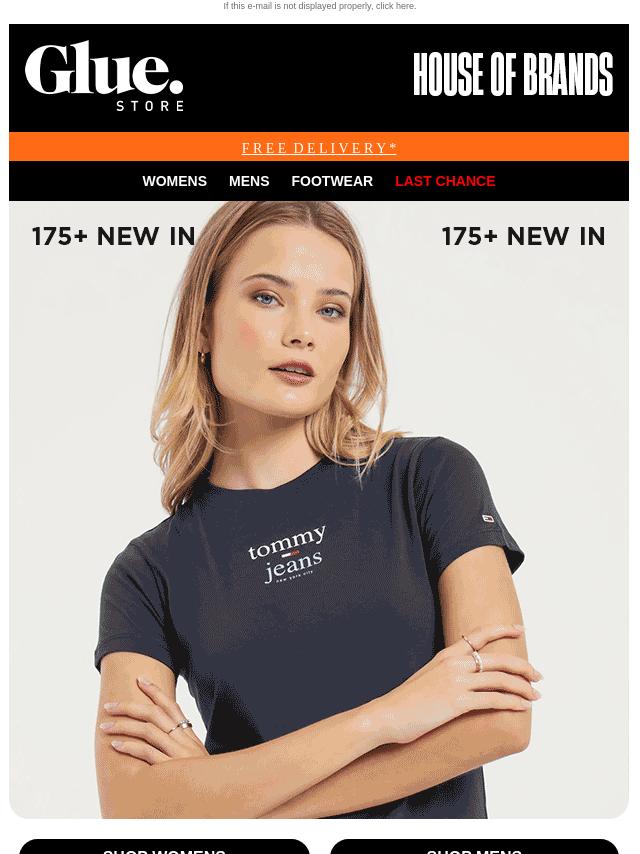Go to the Womens category
The image size is (640, 854).
174,181
